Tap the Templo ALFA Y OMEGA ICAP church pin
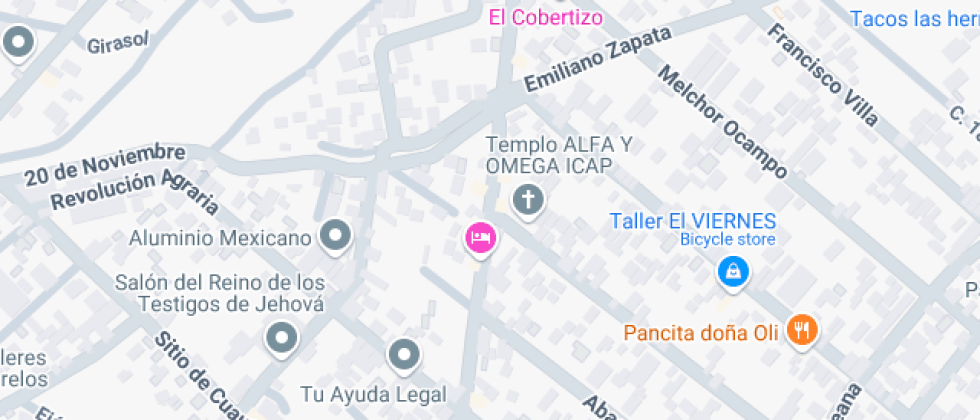 [x=527, y=201]
